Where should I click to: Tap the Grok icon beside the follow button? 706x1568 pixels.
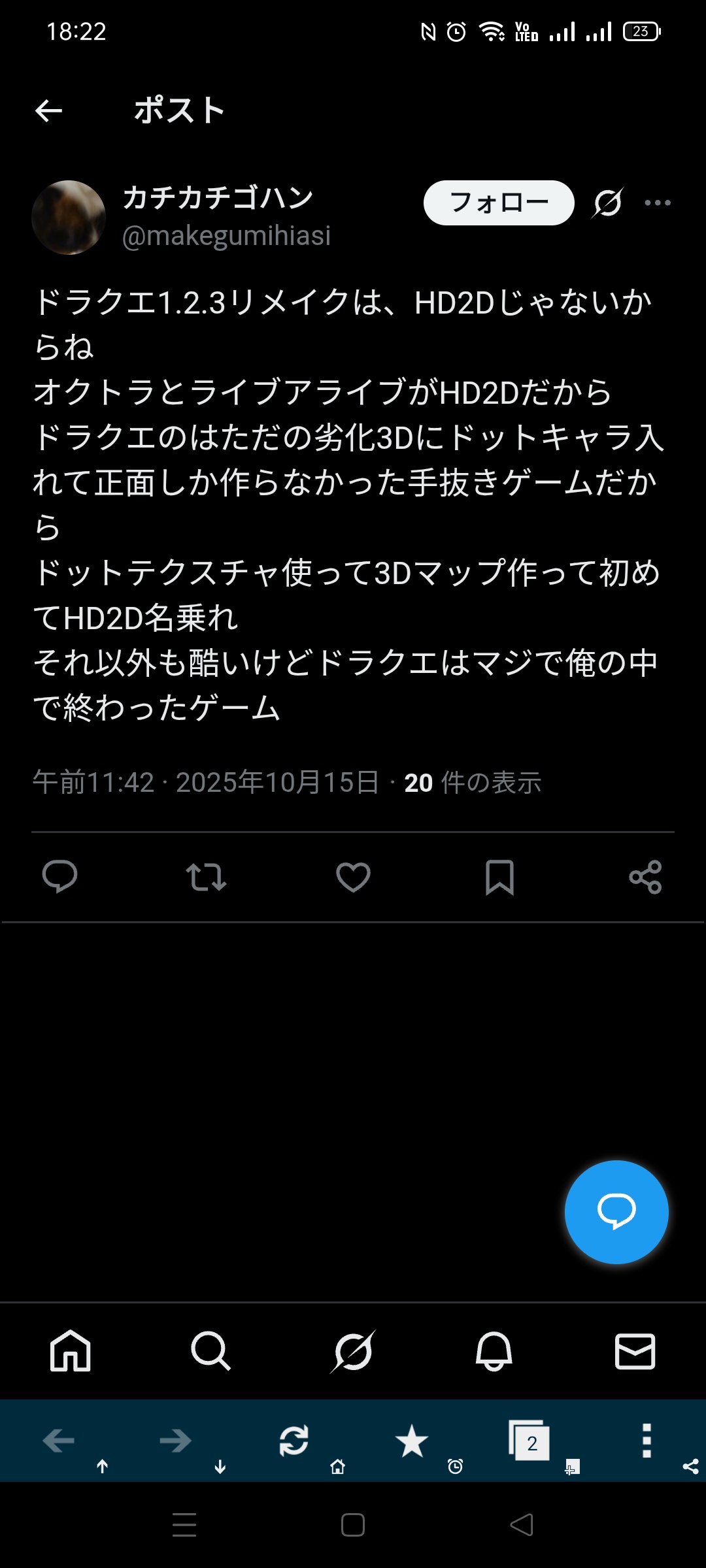pos(607,203)
